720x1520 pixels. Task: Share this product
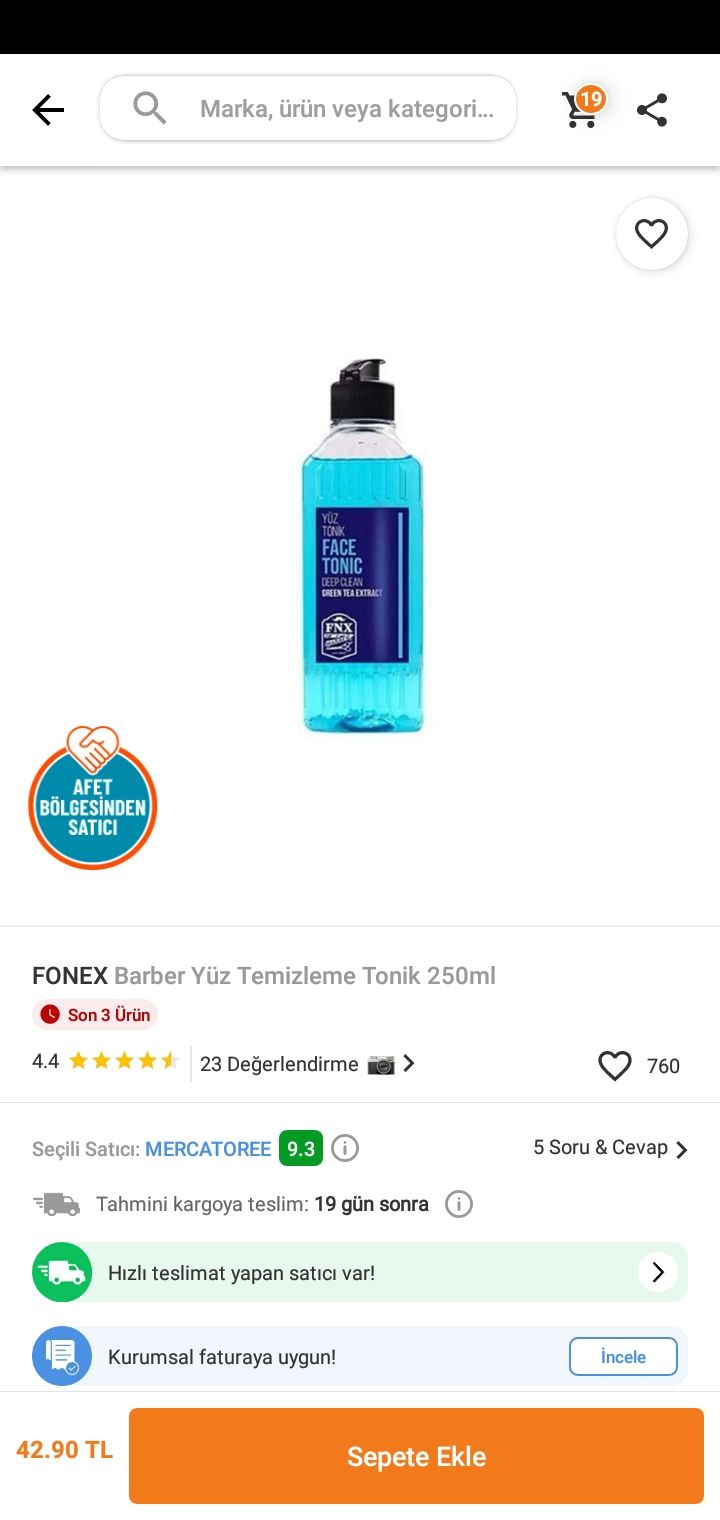652,110
